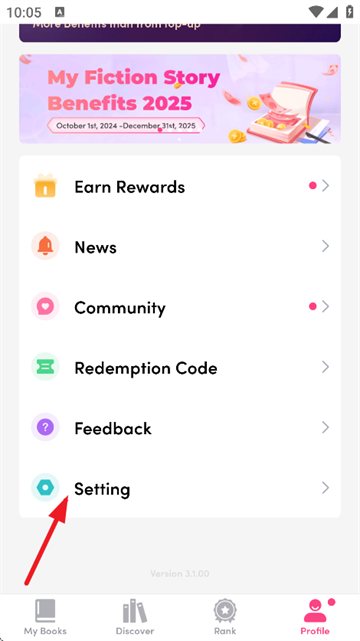The width and height of the screenshot is (360, 641).
Task: Switch to the My Books tab
Action: [x=45, y=617]
